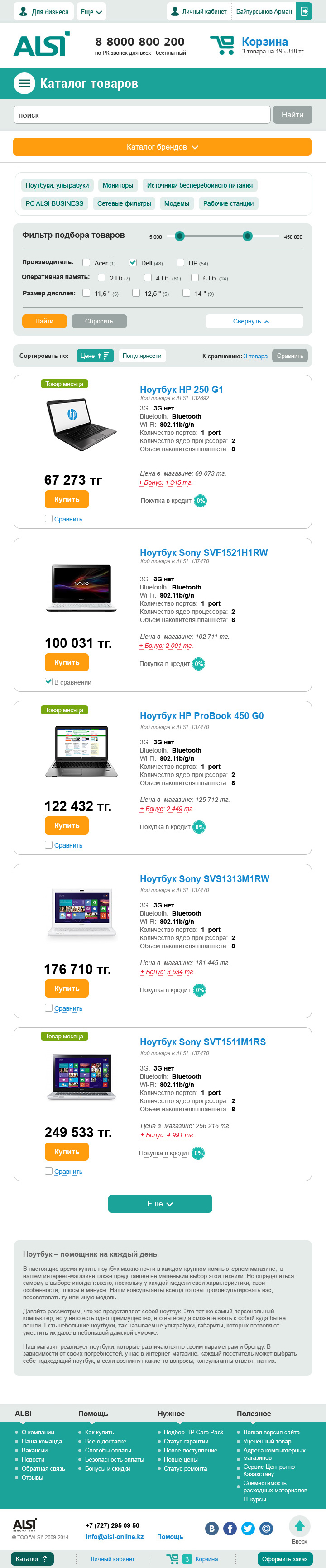Collapse the filter with Свернуть
Image resolution: width=326 pixels, height=1568 pixels.
point(254,321)
